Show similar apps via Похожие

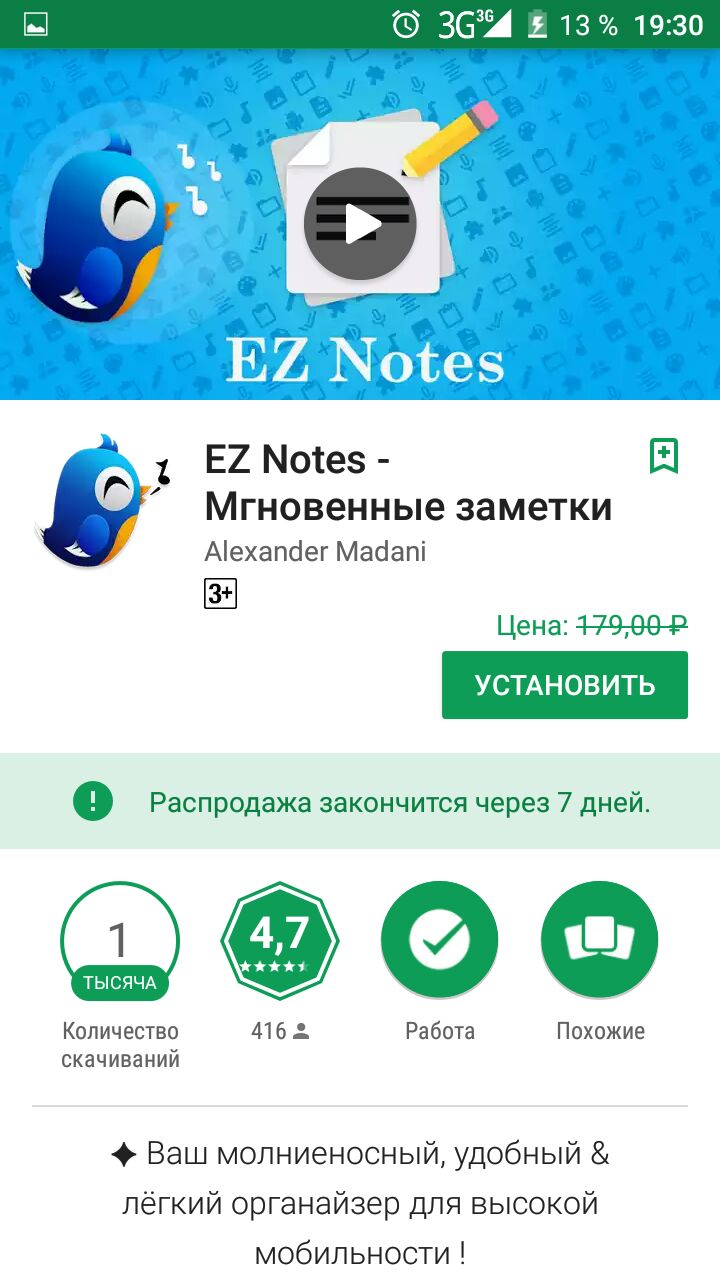coord(599,941)
